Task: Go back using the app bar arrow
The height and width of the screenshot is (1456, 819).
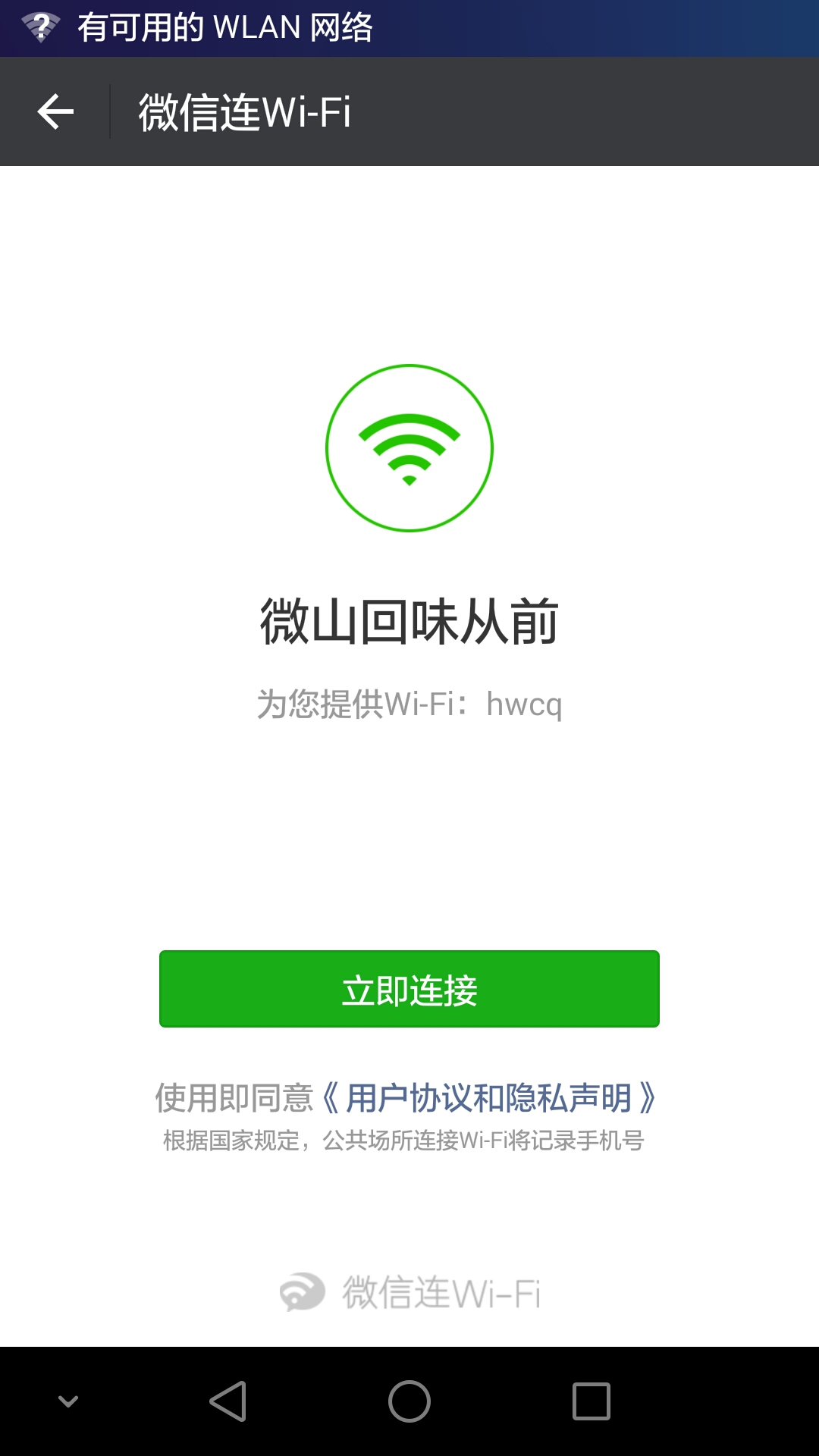Action: coord(55,112)
